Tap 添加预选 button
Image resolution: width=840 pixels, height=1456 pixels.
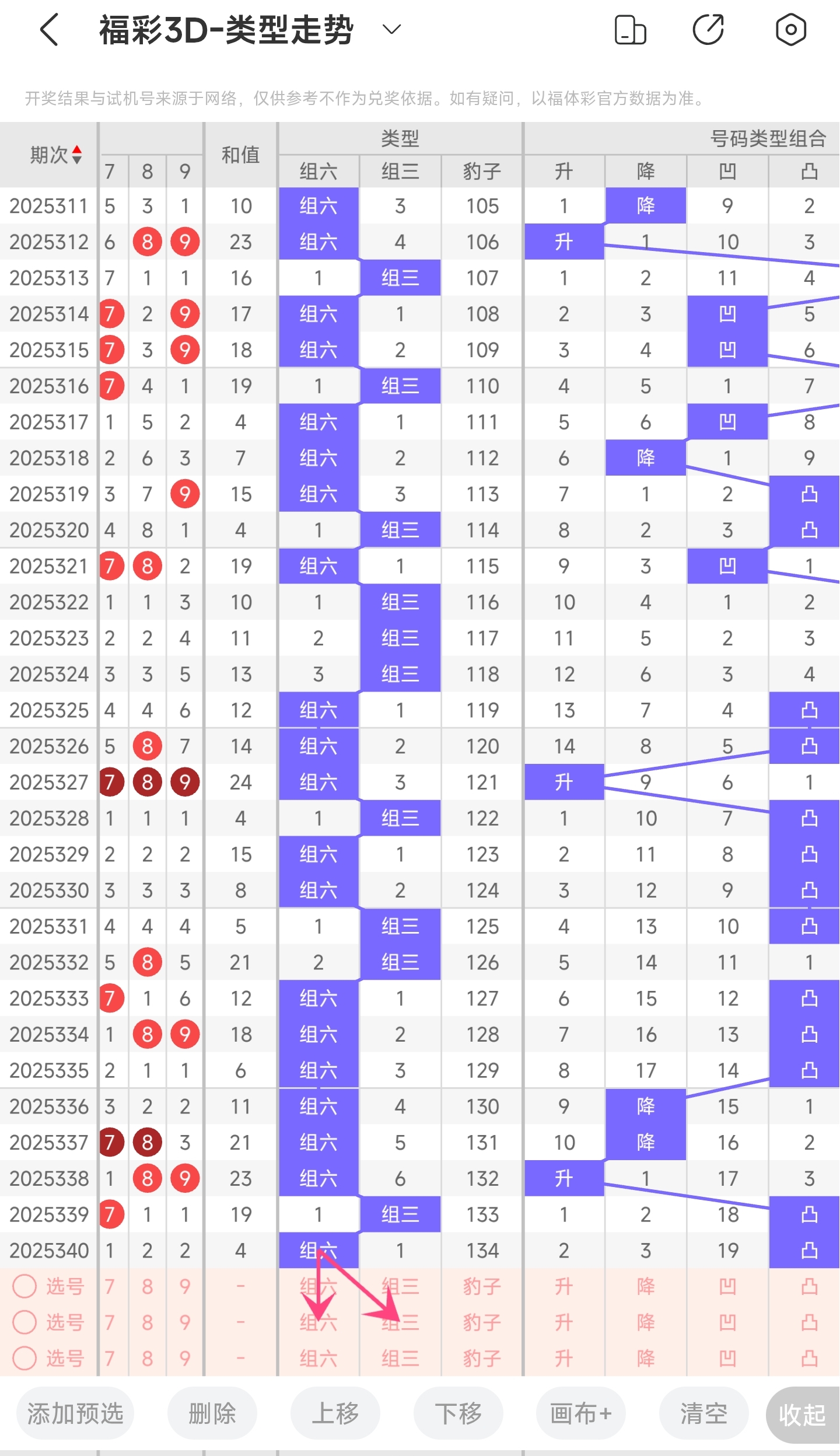point(75,1413)
